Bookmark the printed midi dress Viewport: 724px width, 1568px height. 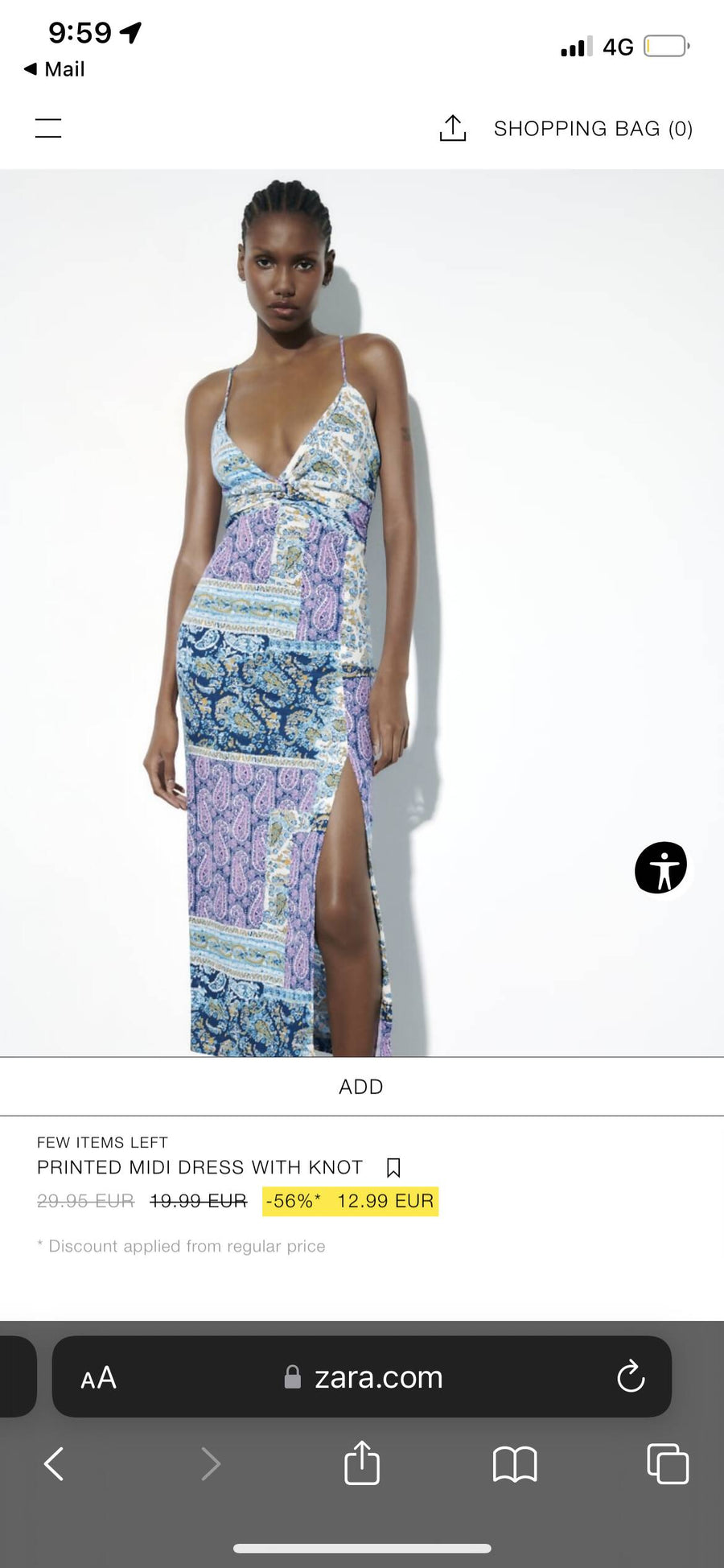click(393, 1167)
